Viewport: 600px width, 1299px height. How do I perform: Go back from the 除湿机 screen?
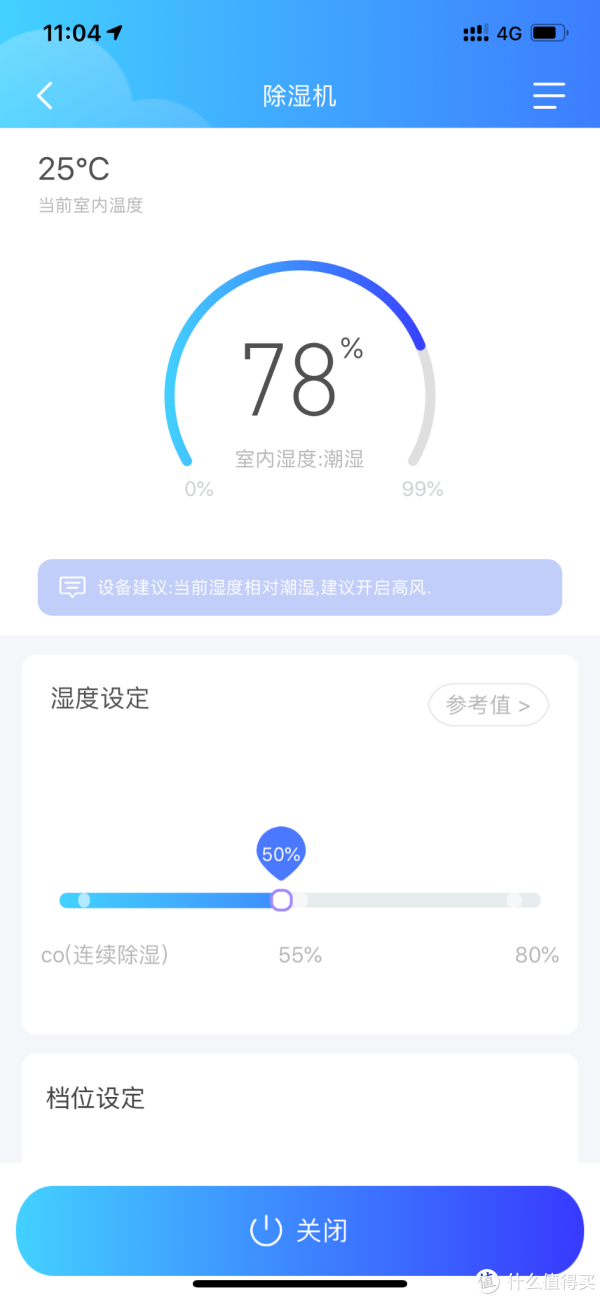(44, 96)
